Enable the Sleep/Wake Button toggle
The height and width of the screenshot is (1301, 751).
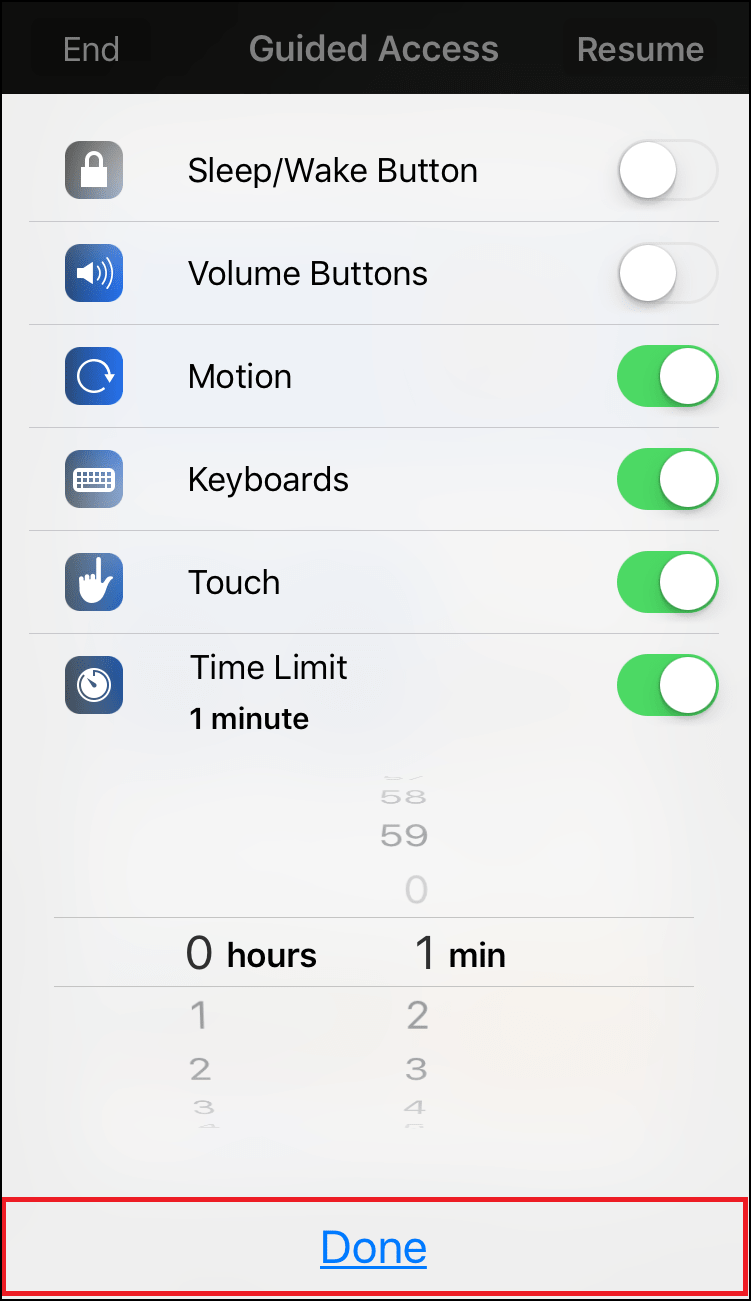(667, 170)
